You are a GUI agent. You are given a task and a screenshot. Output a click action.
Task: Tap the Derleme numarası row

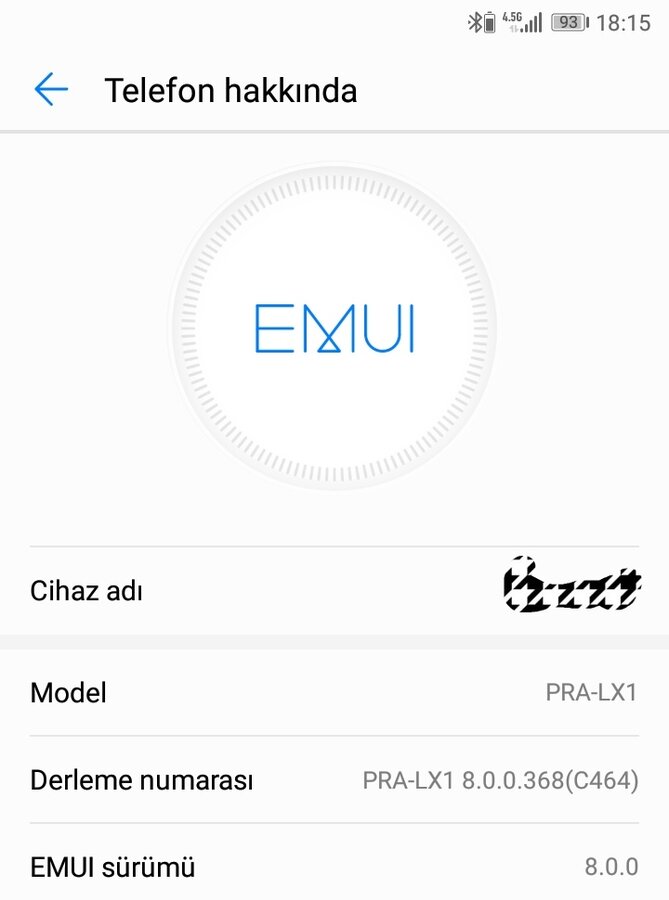pos(334,780)
